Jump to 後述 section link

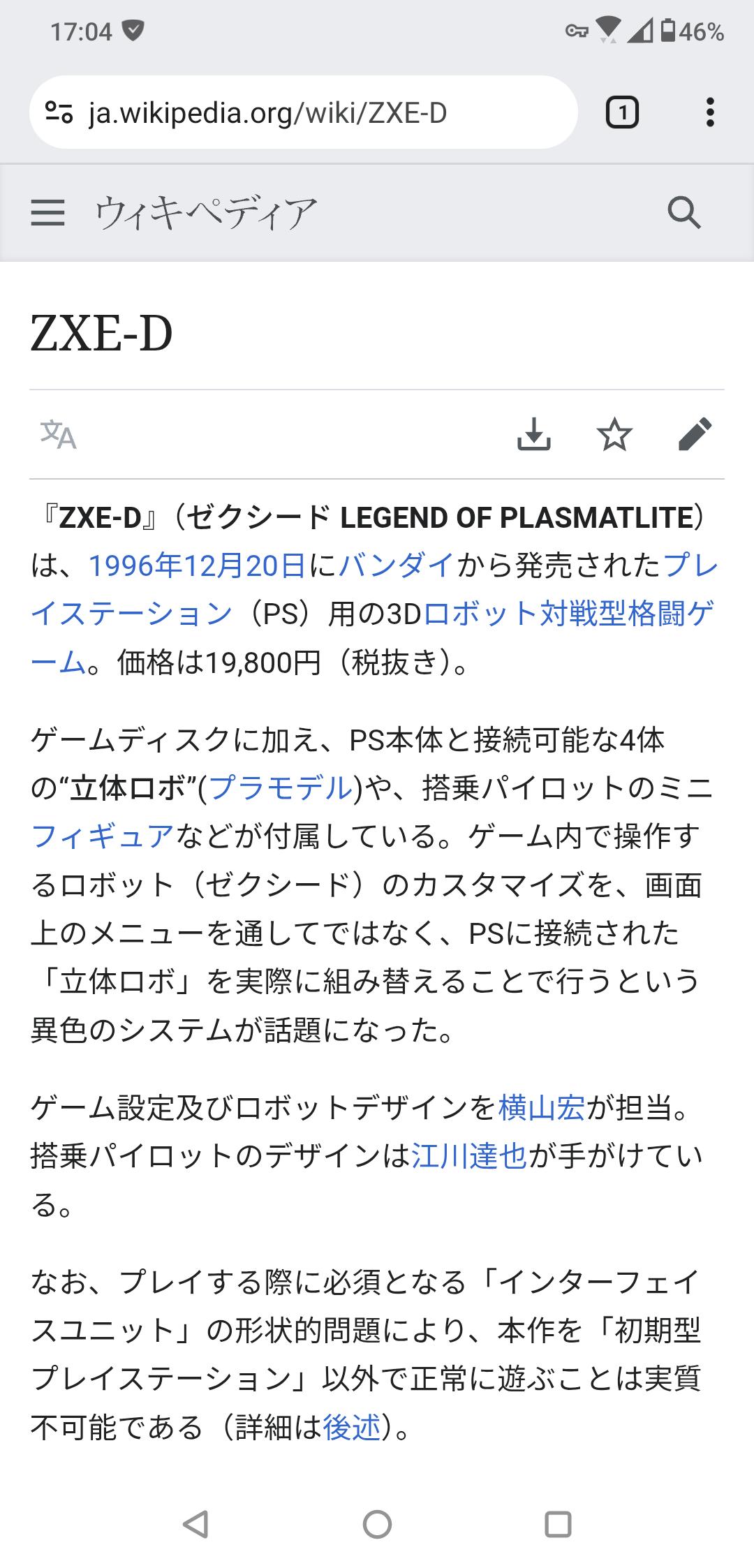[353, 1427]
